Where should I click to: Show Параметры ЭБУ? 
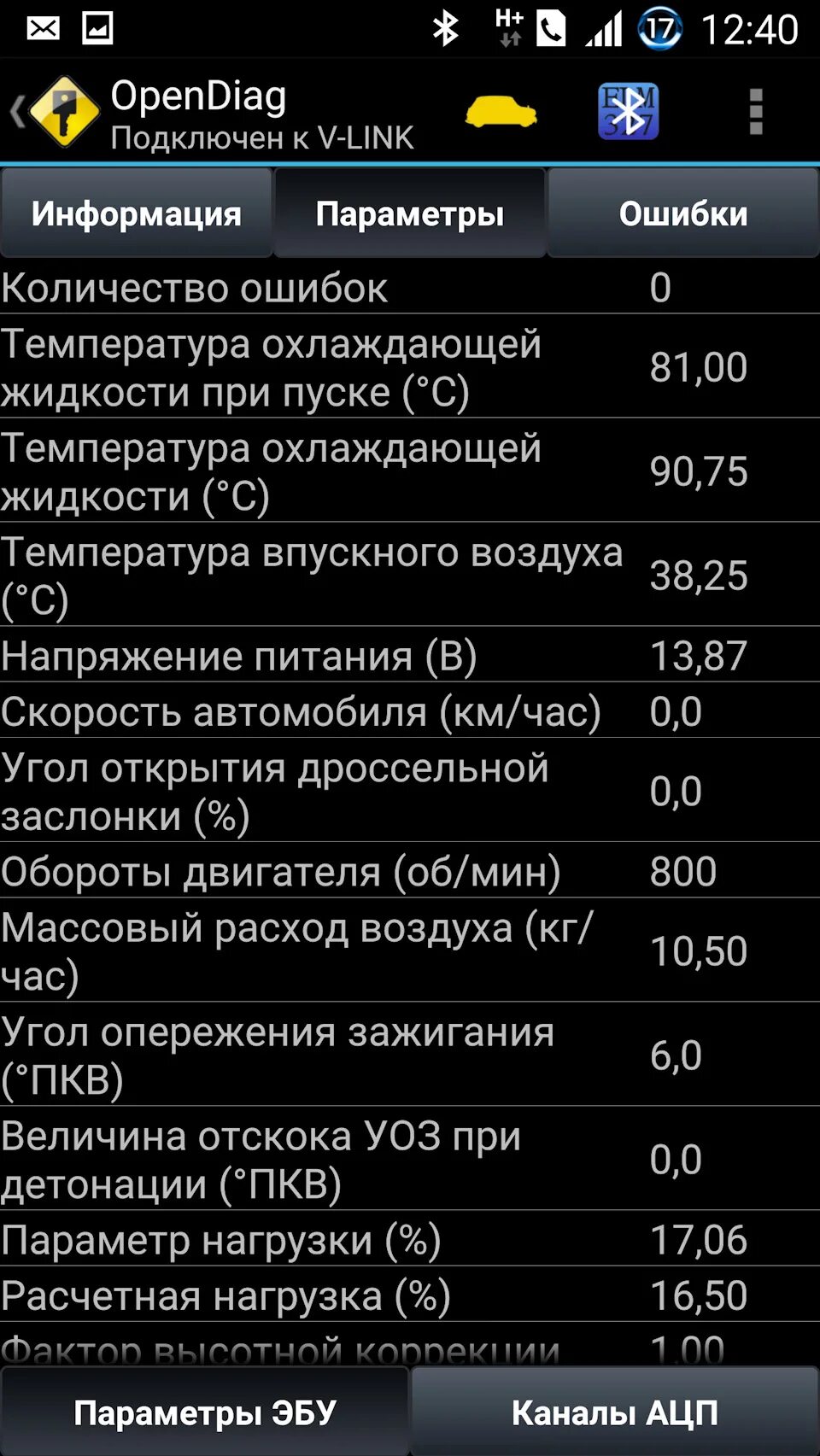[x=205, y=1412]
